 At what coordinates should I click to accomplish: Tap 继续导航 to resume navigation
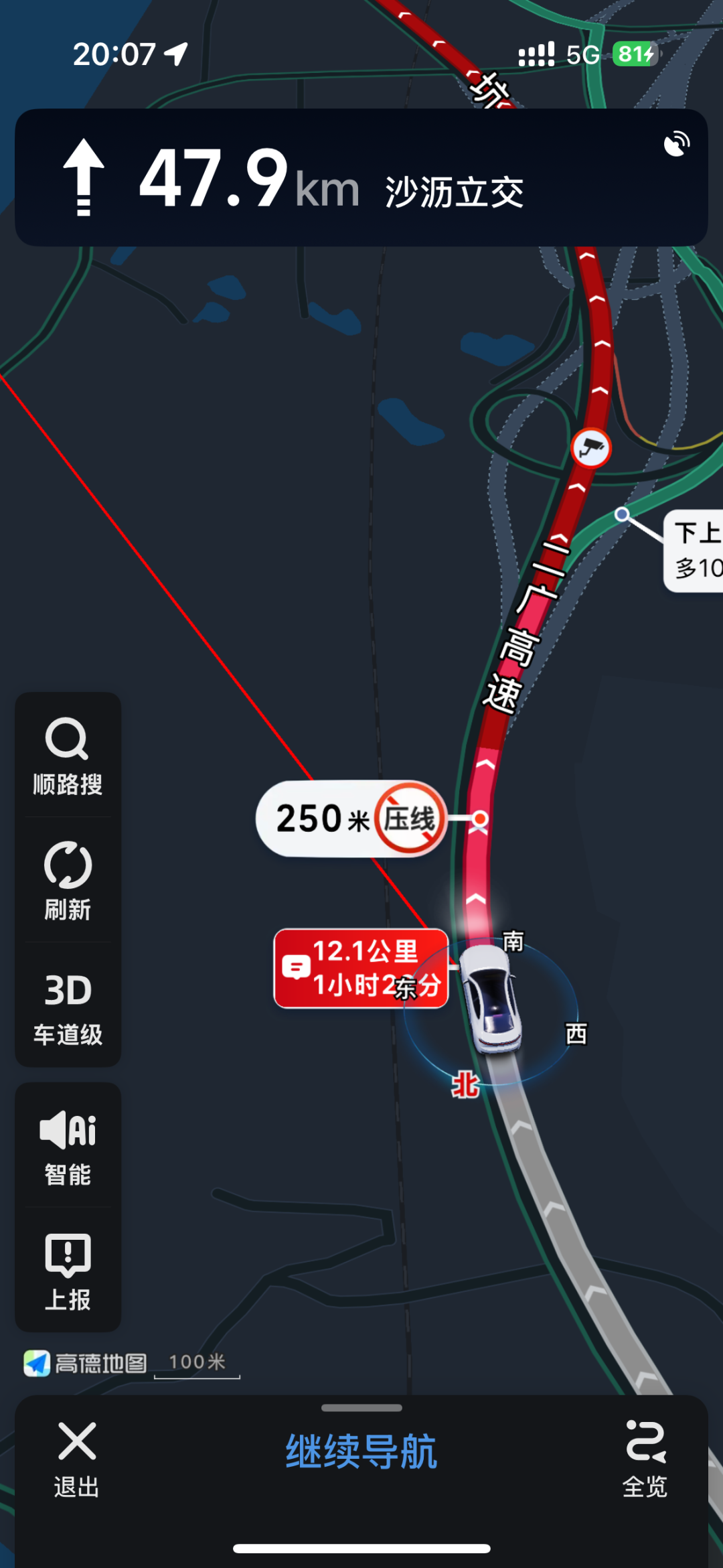pos(361,1451)
